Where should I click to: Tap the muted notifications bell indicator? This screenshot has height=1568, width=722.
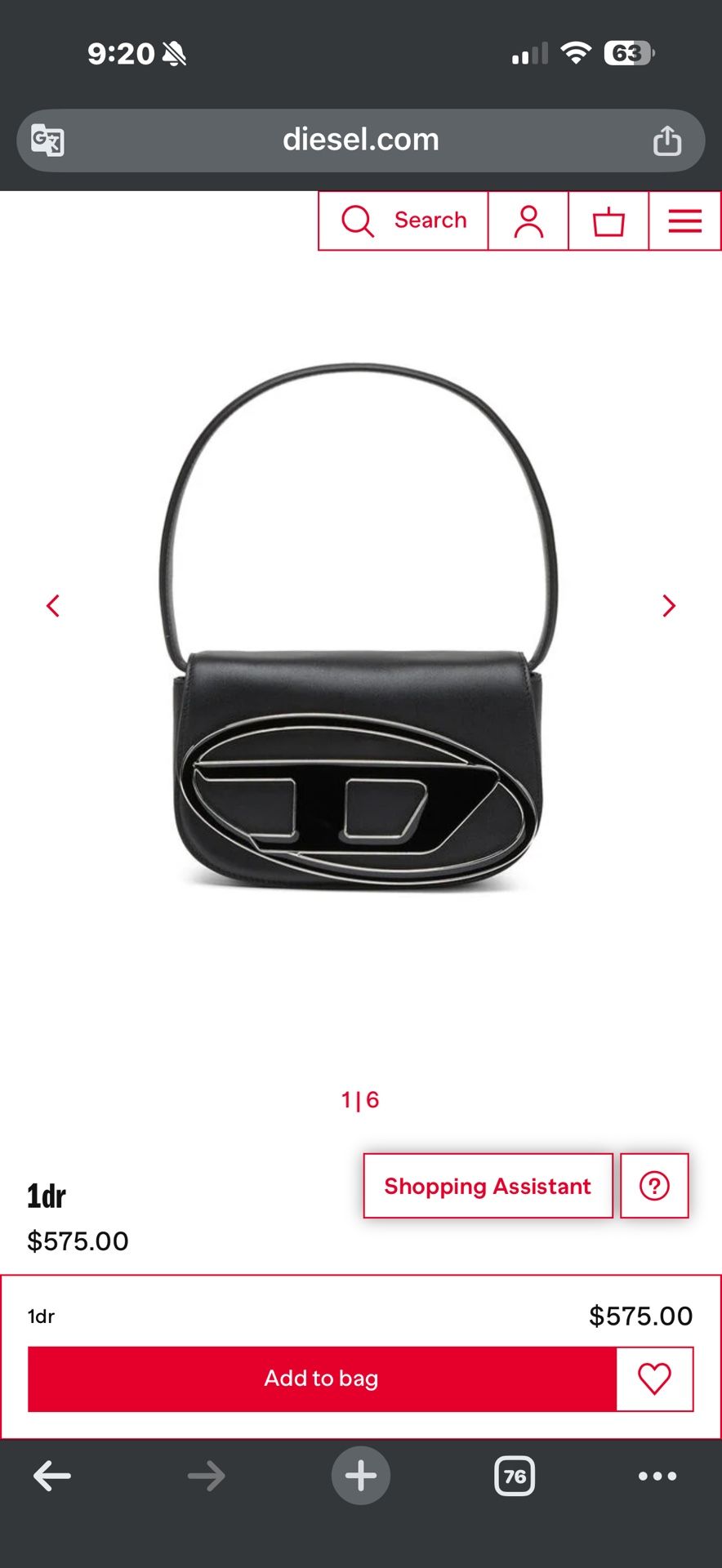174,52
